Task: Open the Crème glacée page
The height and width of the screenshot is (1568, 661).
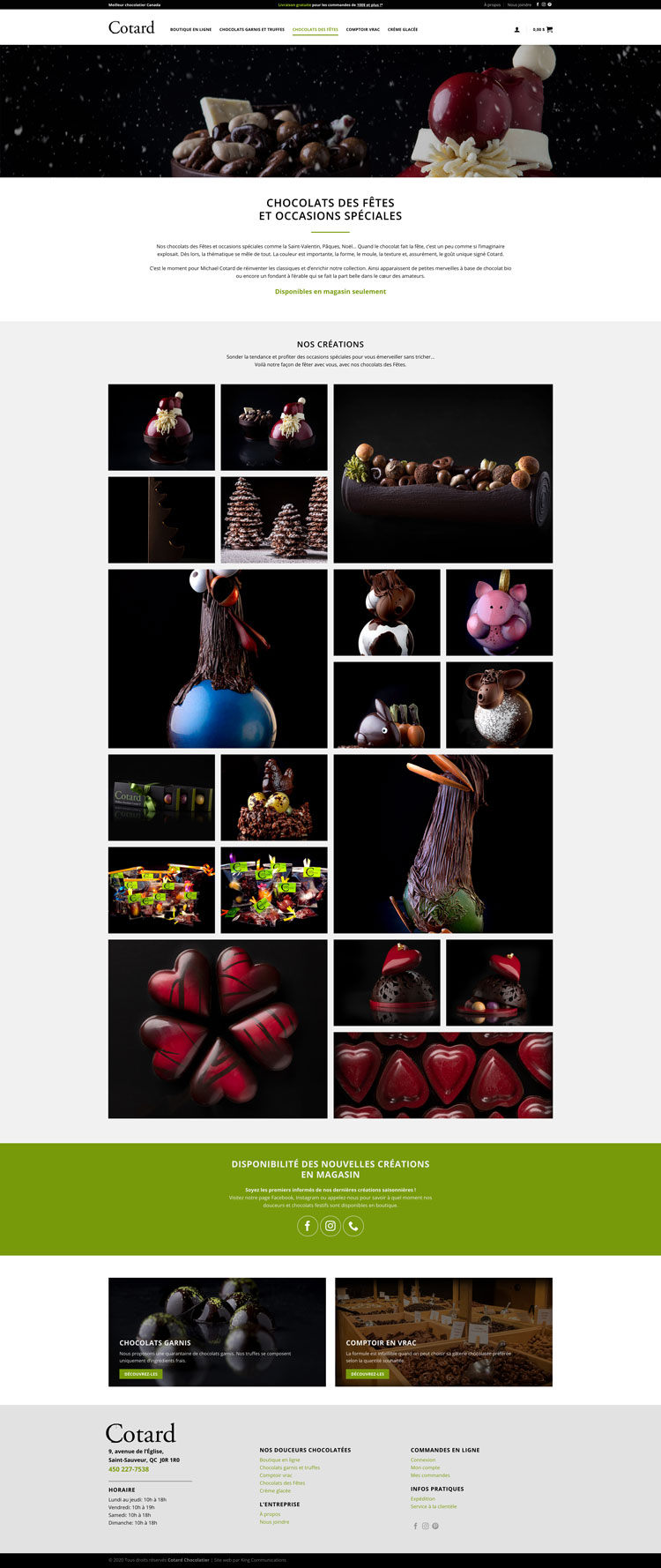Action: 402,29
